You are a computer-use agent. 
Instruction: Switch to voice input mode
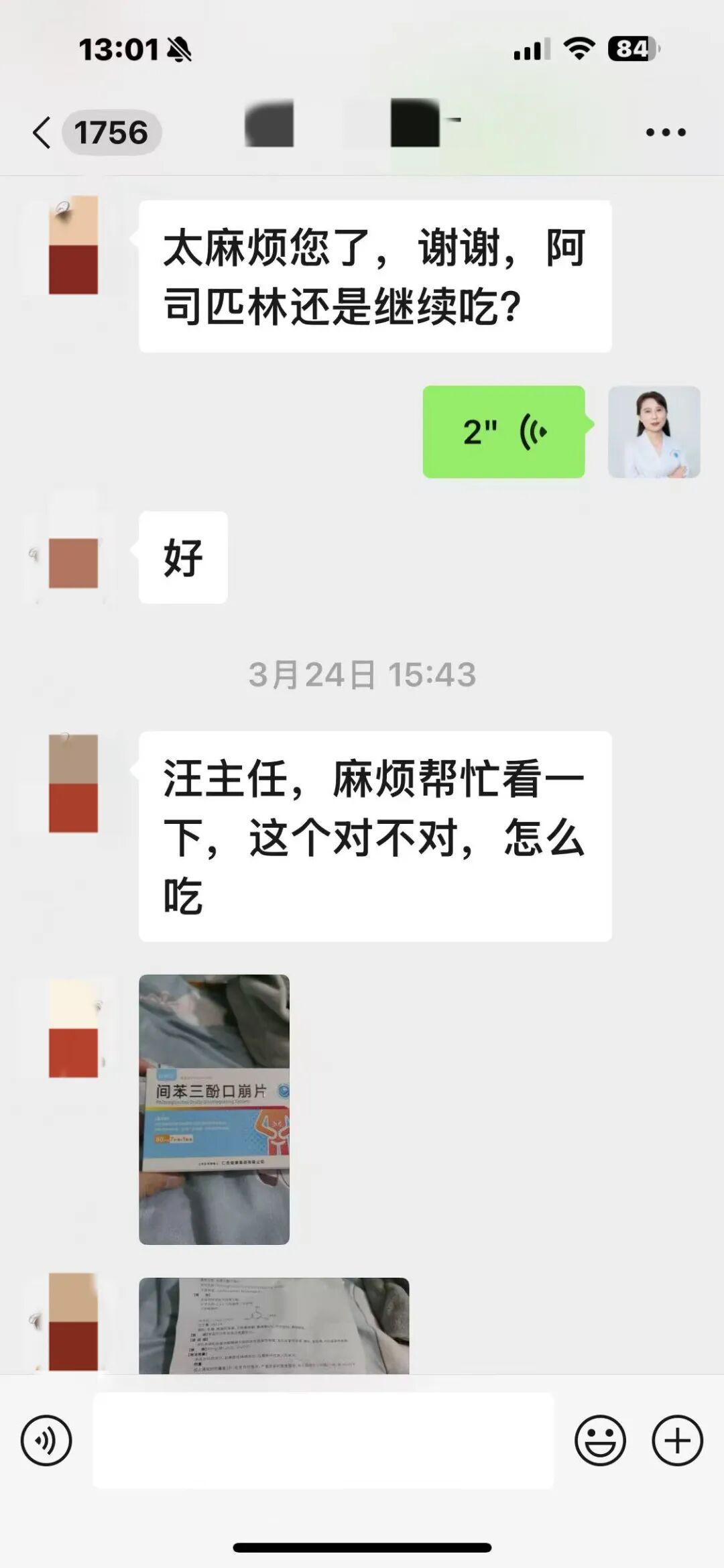(x=46, y=1440)
